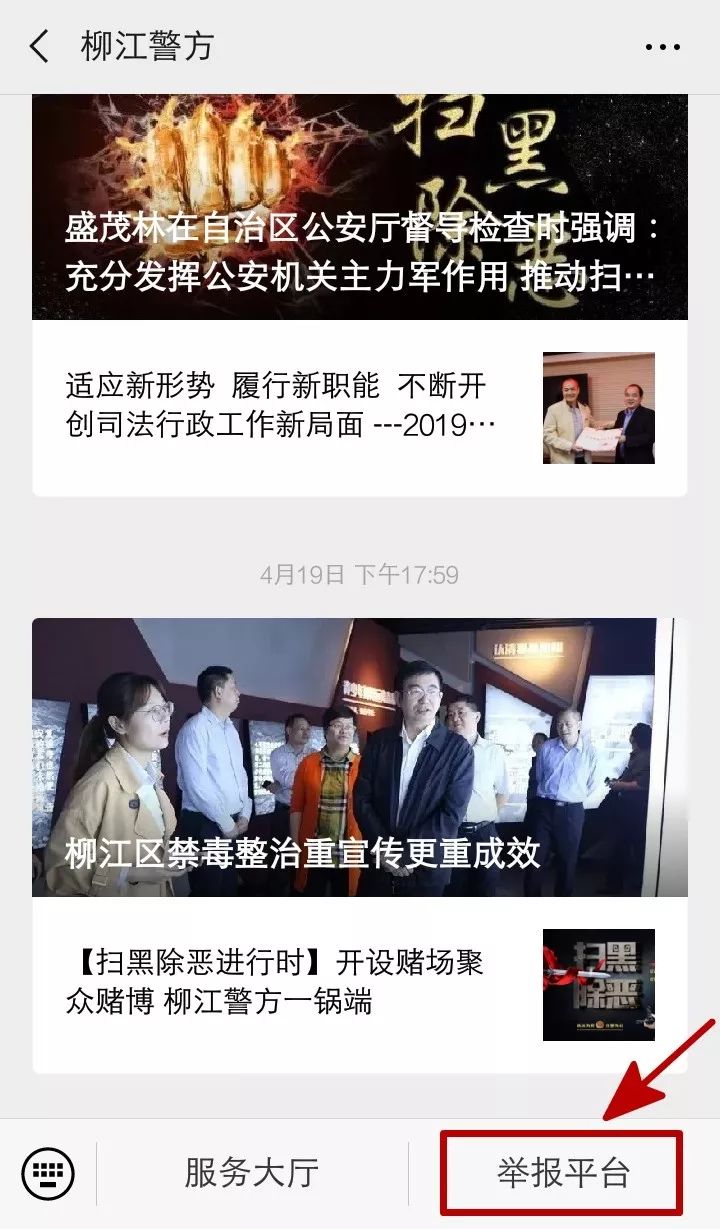Open the 举报平台 menu
This screenshot has height=1229, width=720.
tap(564, 1173)
